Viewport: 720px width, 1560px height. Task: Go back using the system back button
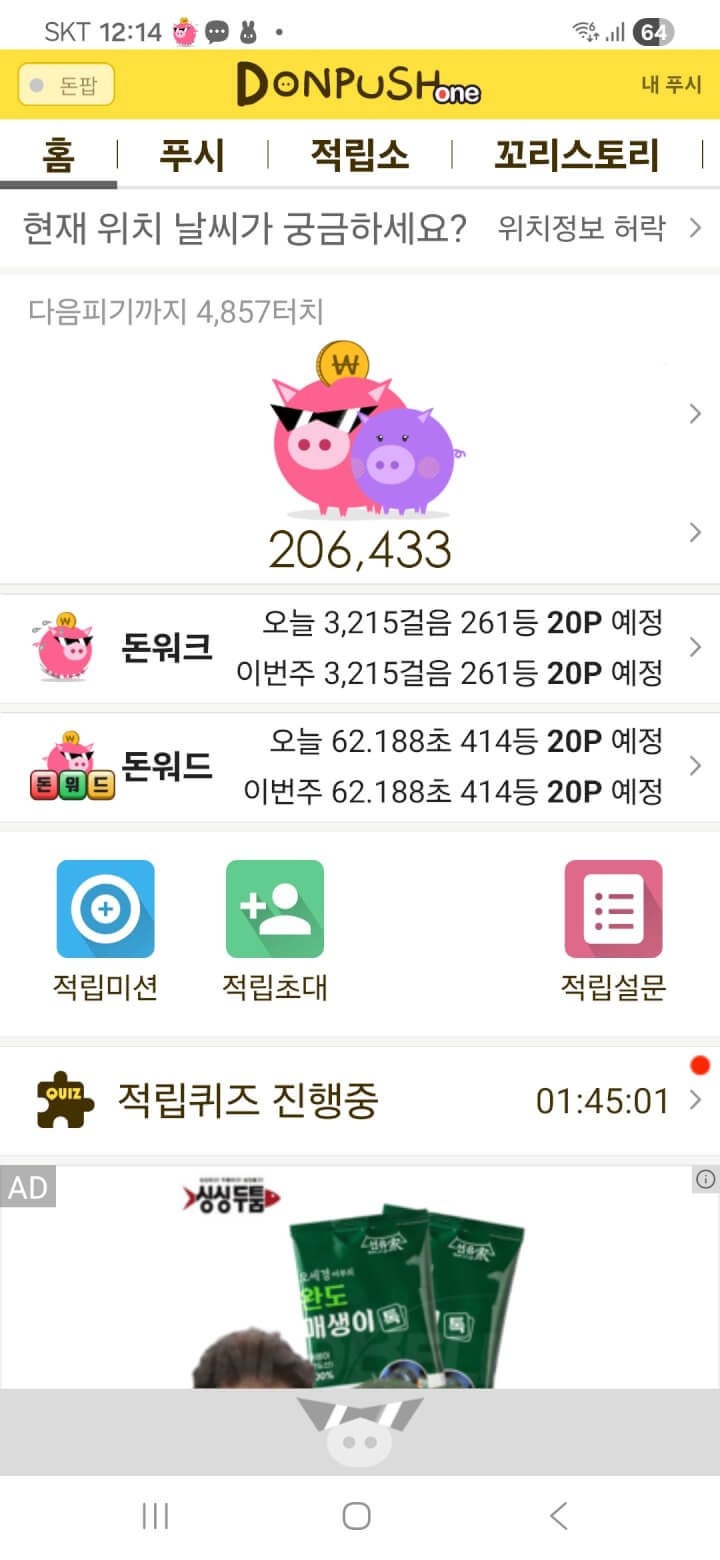pyautogui.click(x=559, y=1516)
